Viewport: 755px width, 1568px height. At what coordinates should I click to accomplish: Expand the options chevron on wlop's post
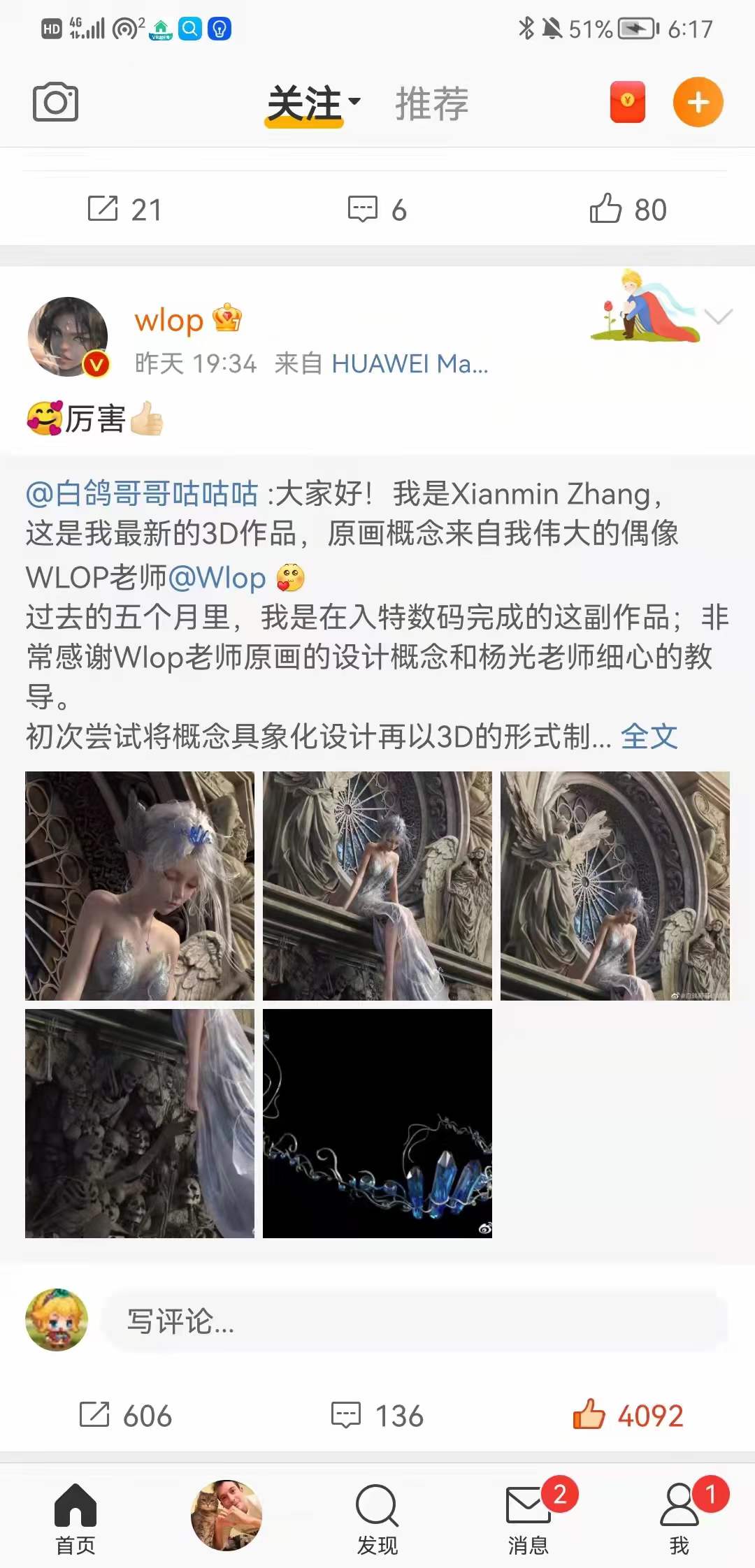pyautogui.click(x=718, y=317)
